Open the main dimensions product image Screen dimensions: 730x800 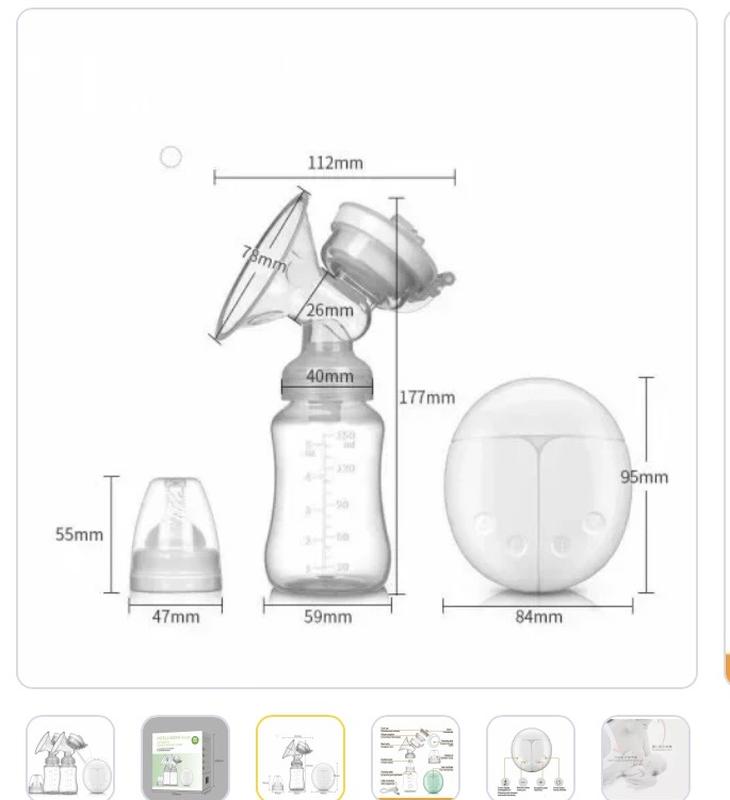(x=357, y=348)
